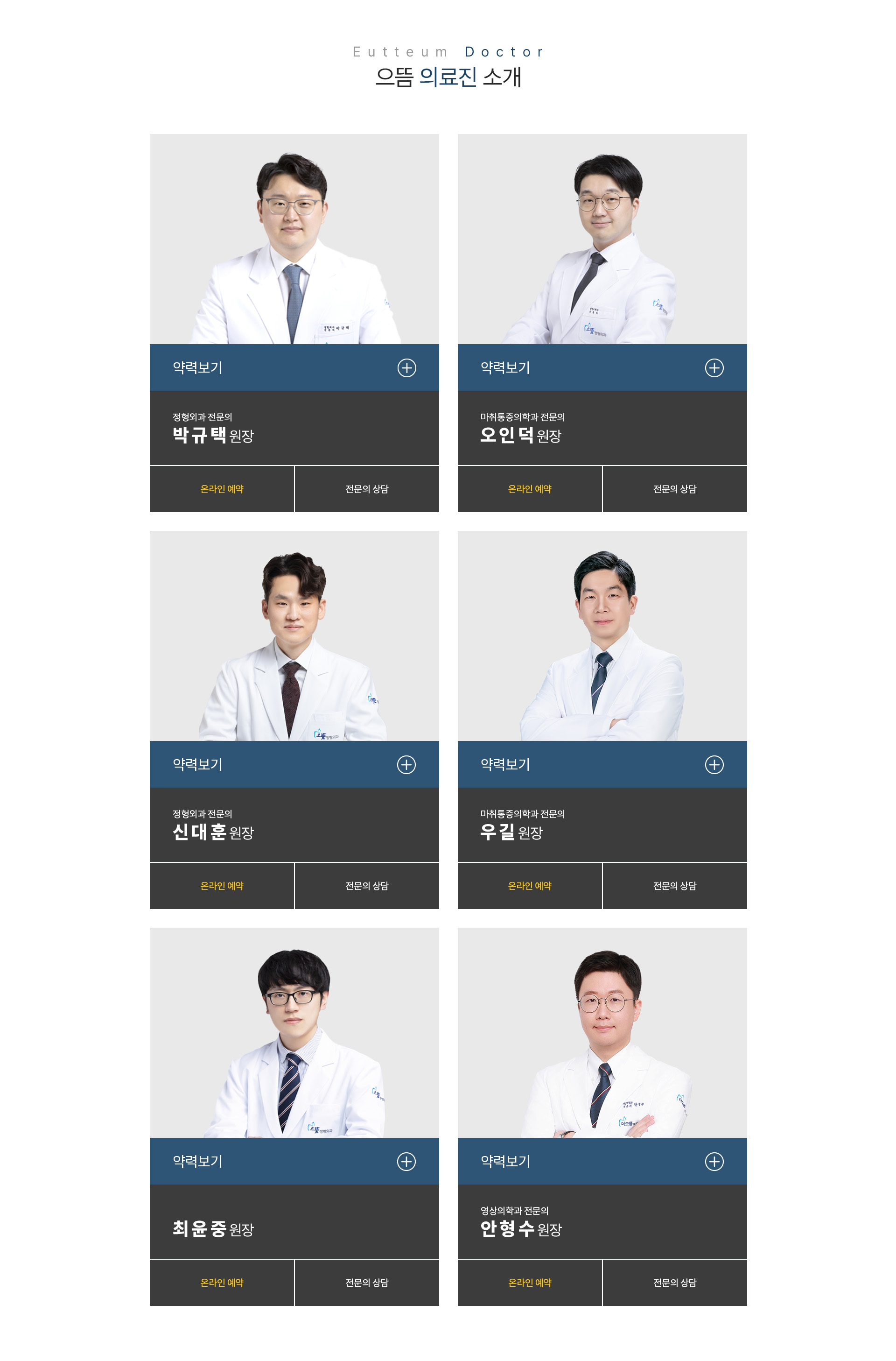
Task: Select 온라인 예약 for 최윤중 원장
Action: coord(222,1283)
